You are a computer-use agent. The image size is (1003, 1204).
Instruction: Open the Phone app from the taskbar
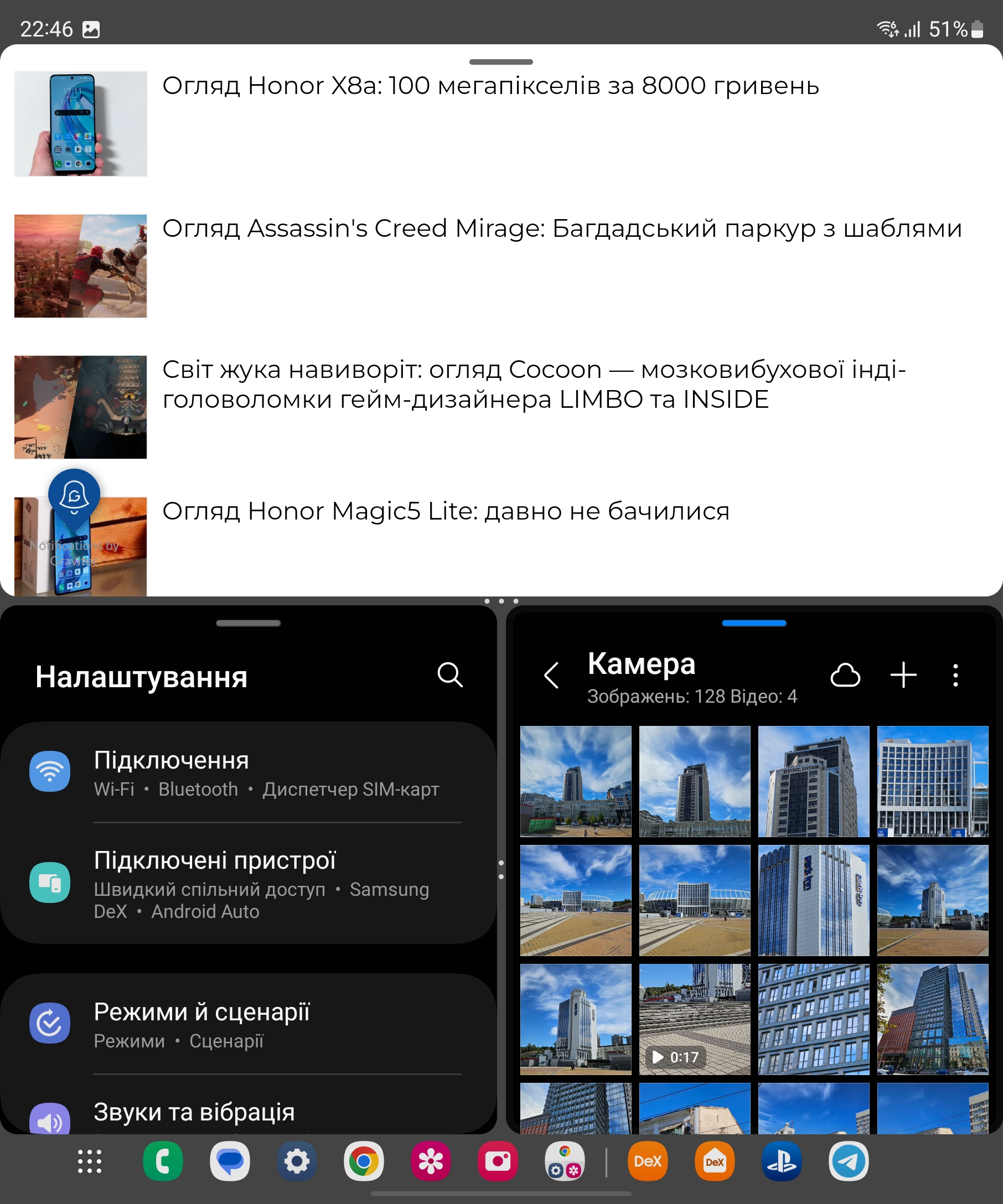(163, 1161)
